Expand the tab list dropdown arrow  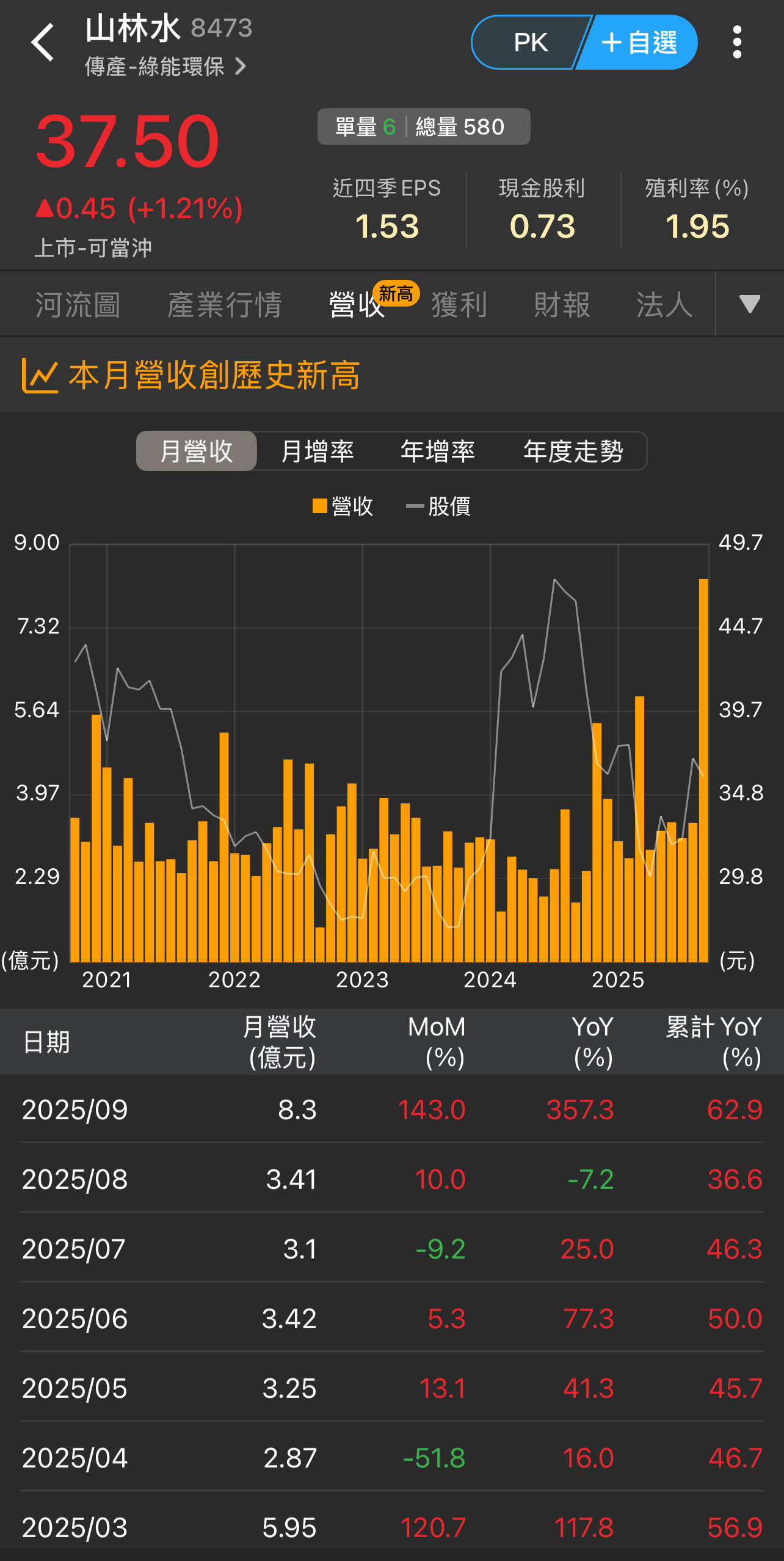click(749, 304)
